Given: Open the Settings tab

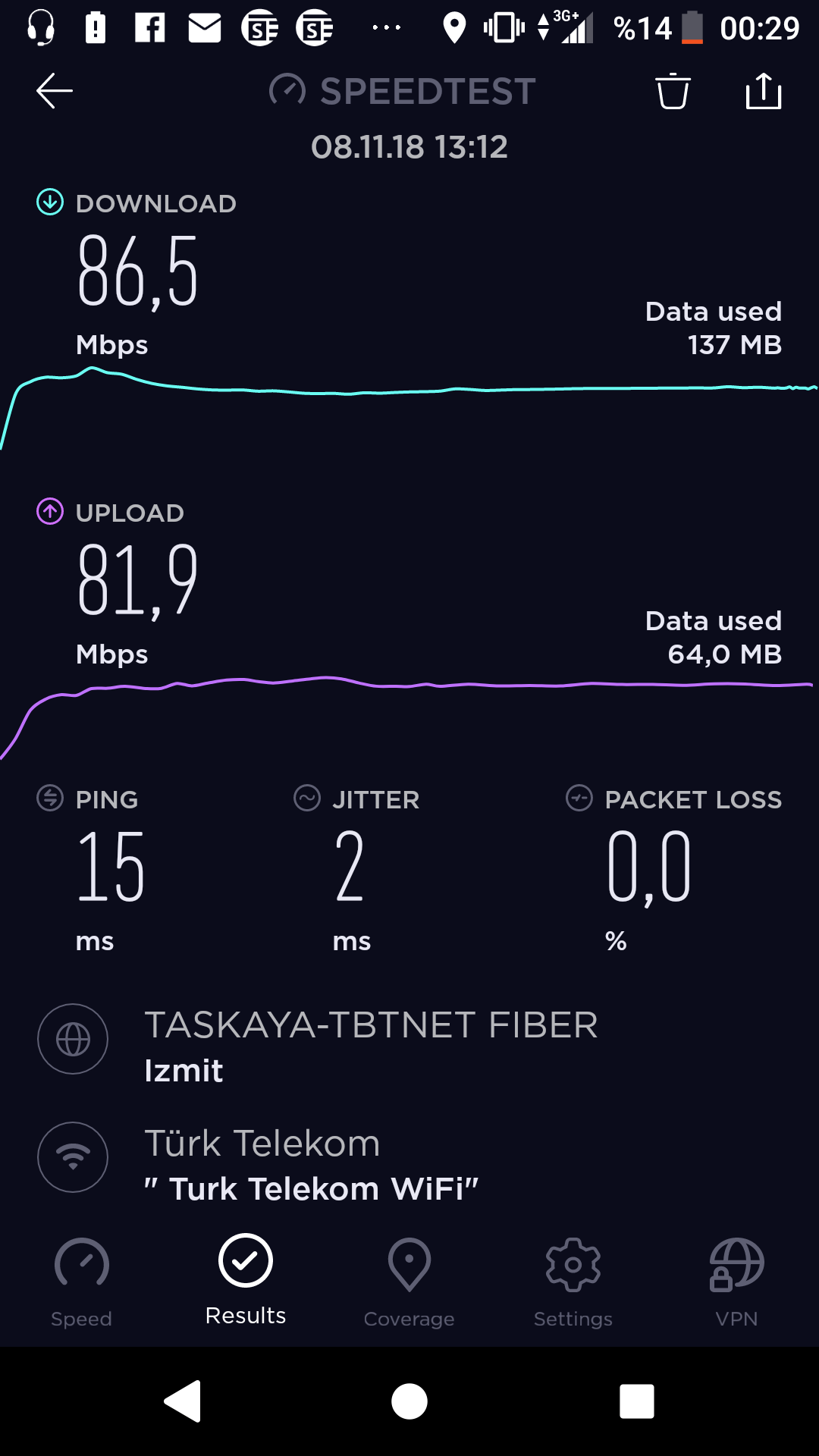Looking at the screenshot, I should (x=573, y=1283).
